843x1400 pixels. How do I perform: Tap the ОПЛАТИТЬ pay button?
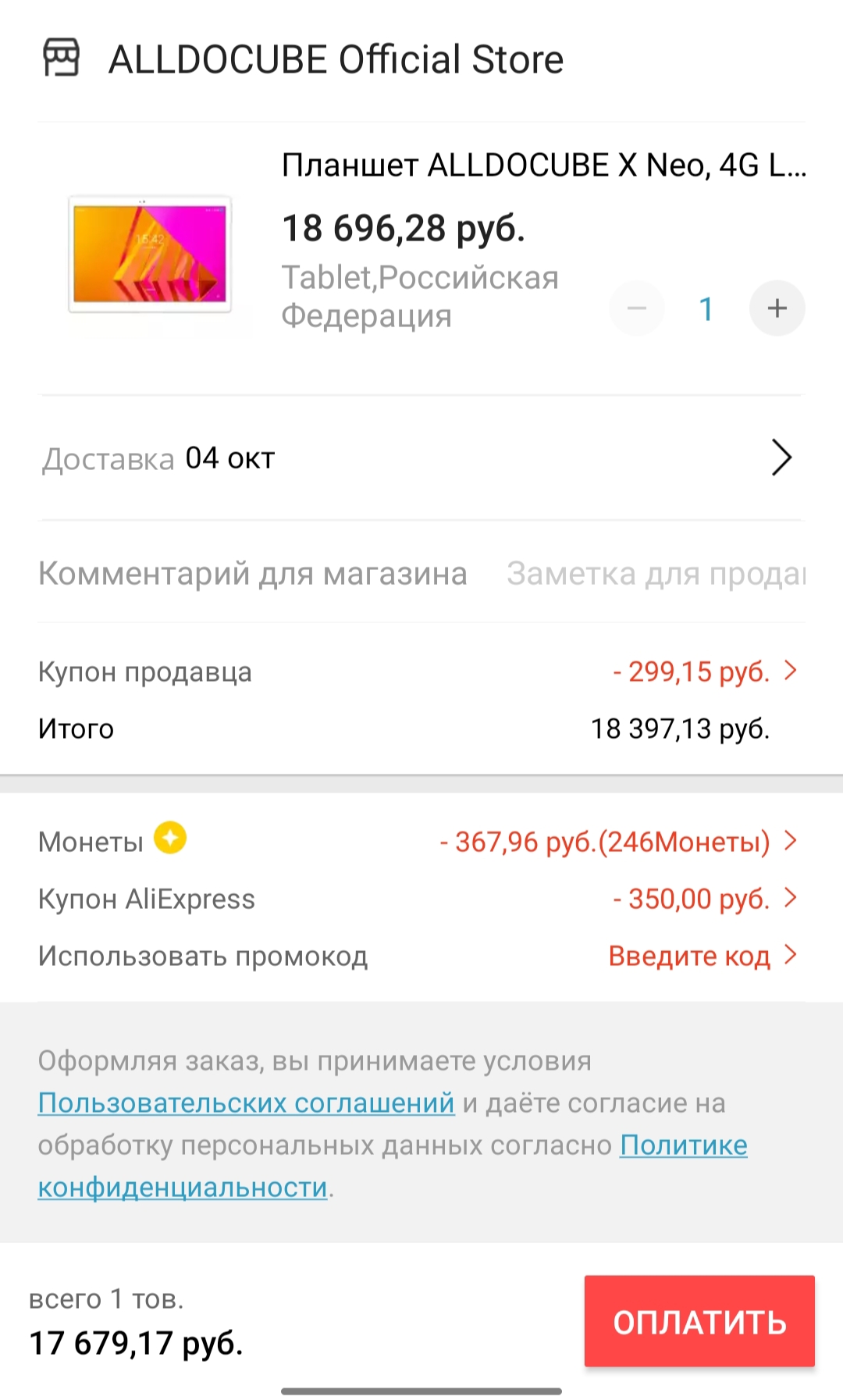699,1321
